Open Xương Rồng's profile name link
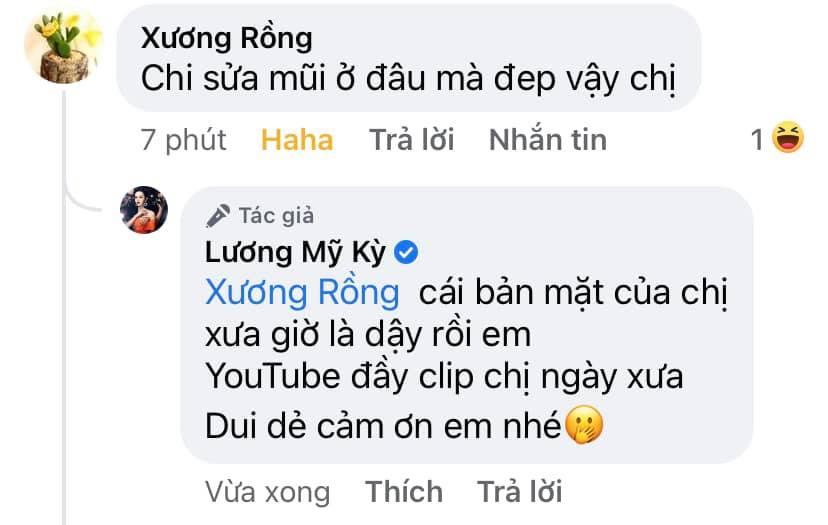Screen dimensions: 828x525 (226, 38)
